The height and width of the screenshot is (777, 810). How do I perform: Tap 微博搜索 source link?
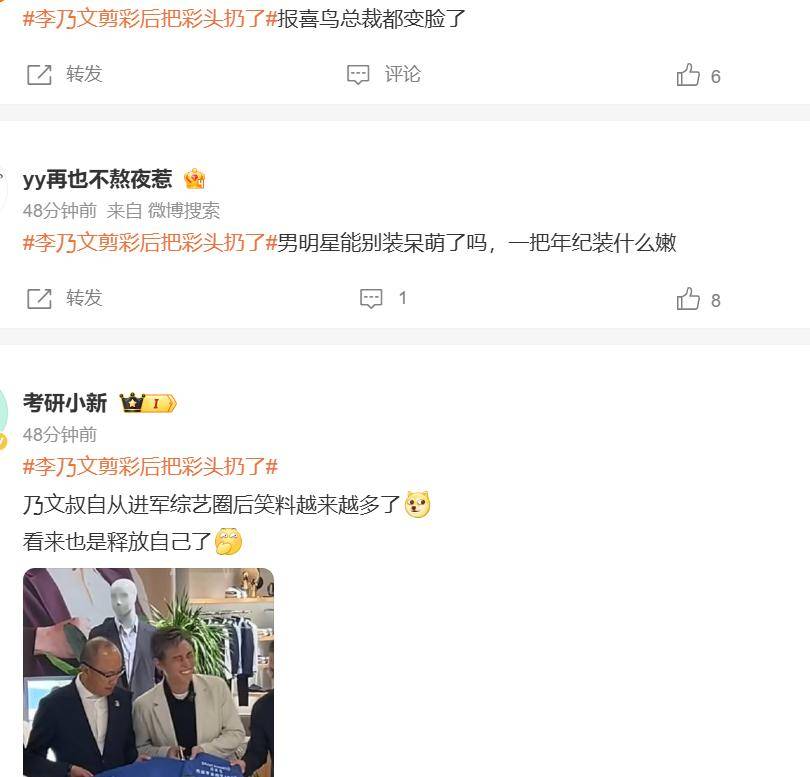click(184, 211)
